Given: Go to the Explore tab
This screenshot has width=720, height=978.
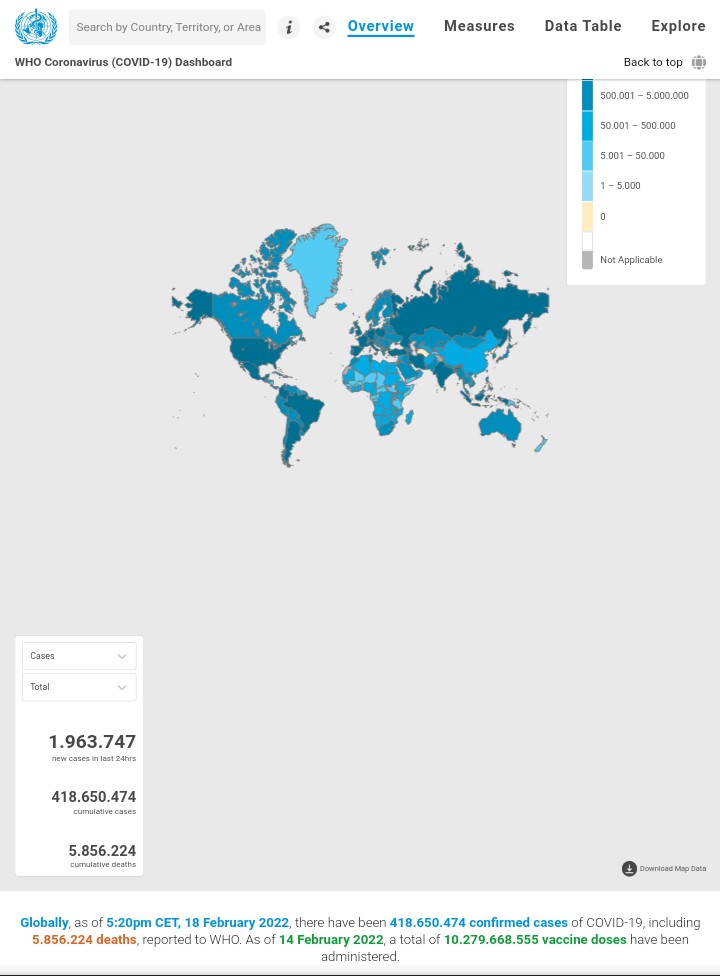Looking at the screenshot, I should tap(678, 26).
